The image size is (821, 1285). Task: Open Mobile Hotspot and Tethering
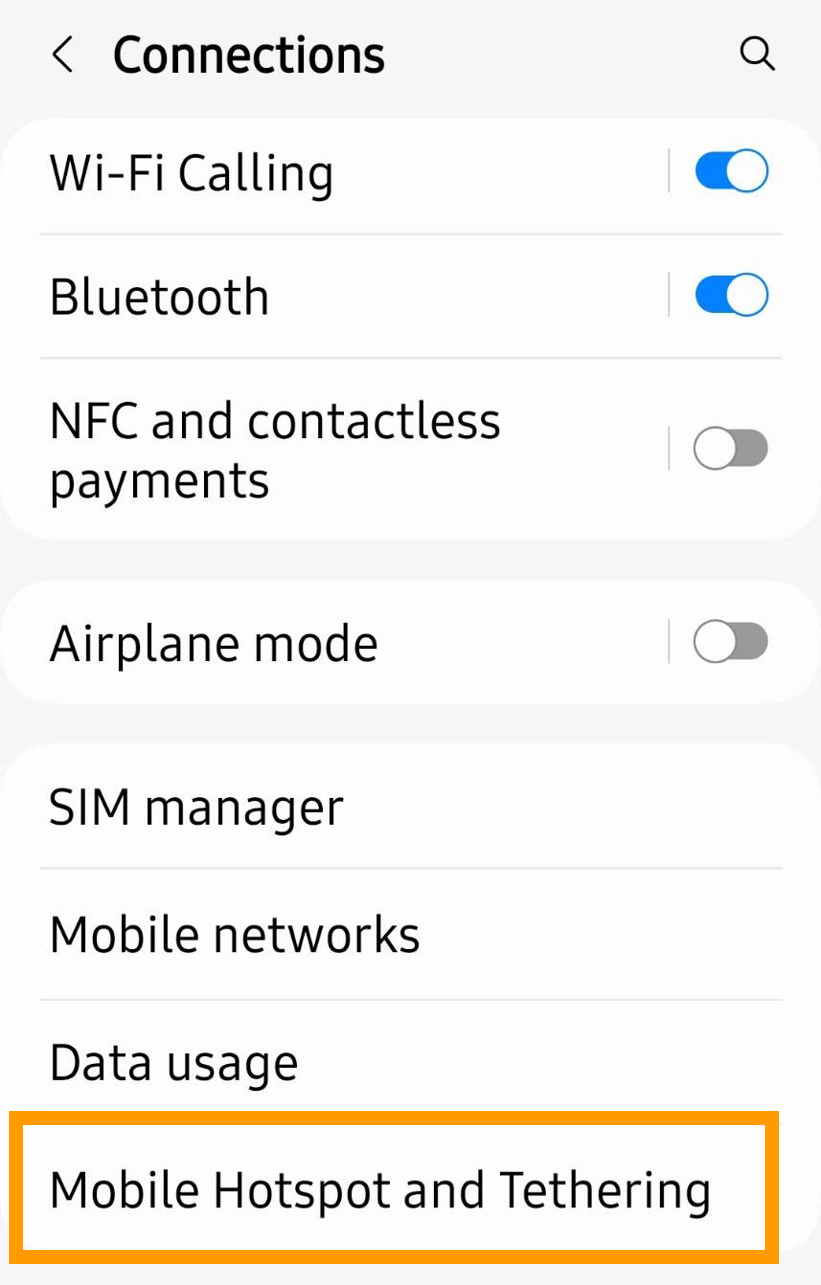click(380, 1190)
